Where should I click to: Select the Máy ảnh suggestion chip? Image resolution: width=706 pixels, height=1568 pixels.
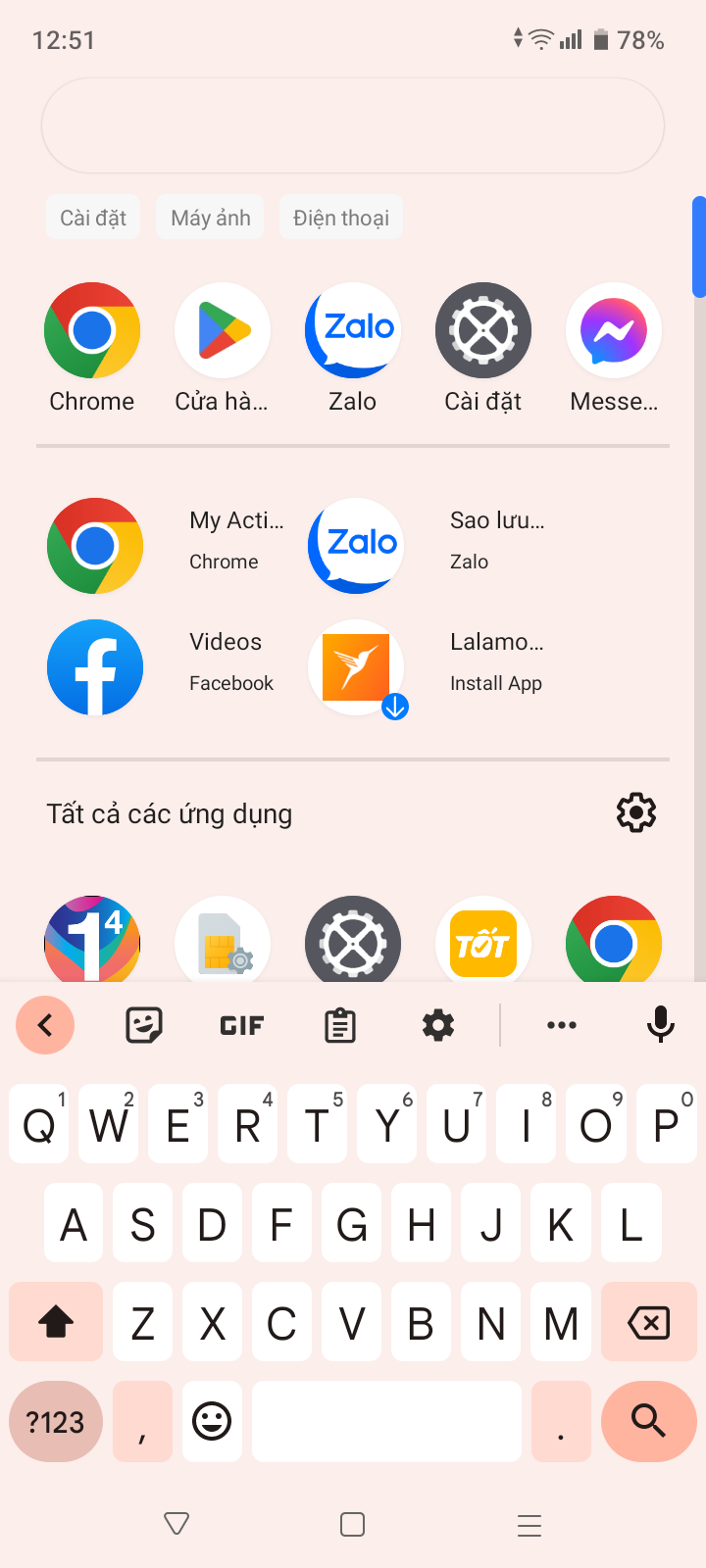click(211, 218)
